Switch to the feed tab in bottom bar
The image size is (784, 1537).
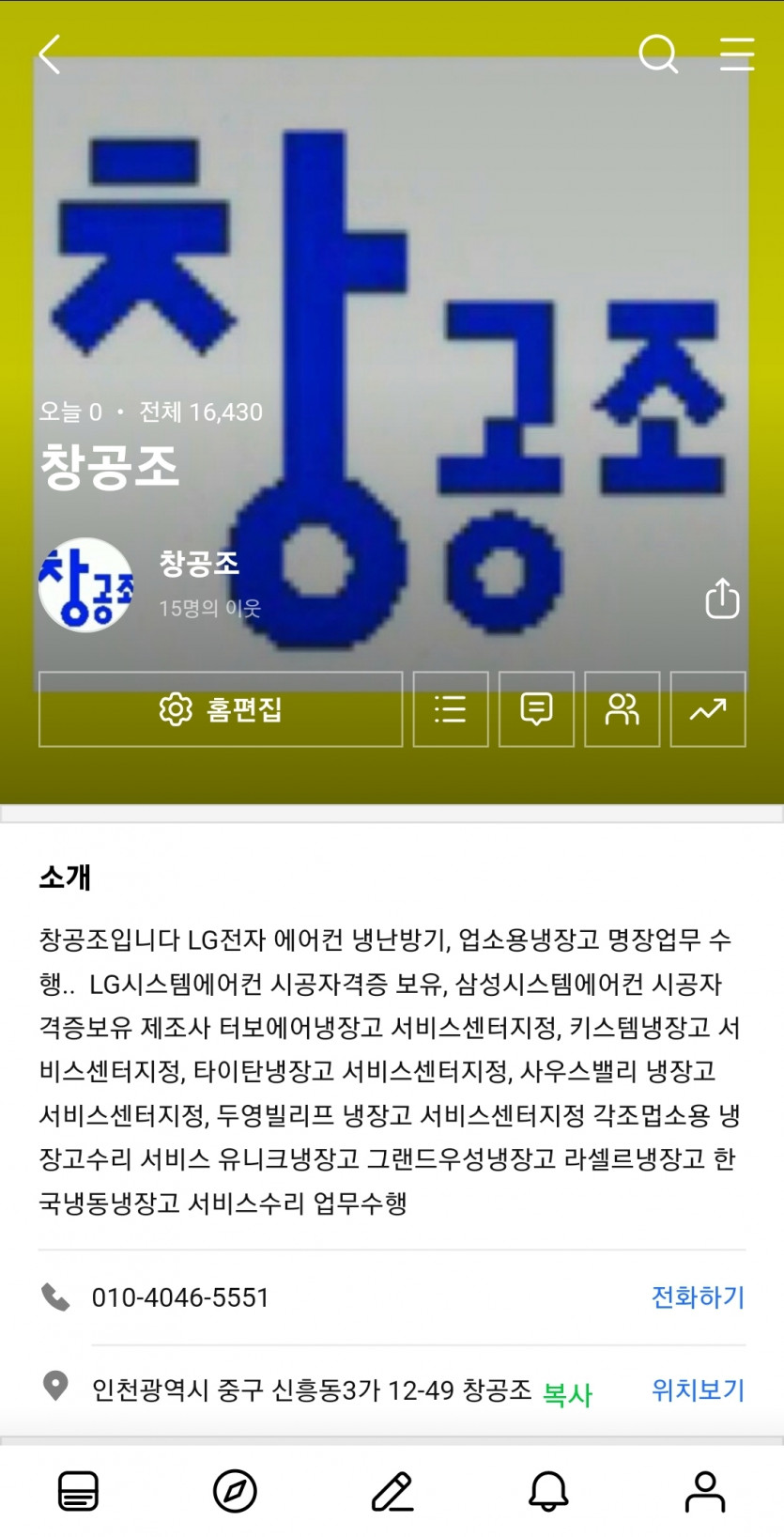[79, 1491]
